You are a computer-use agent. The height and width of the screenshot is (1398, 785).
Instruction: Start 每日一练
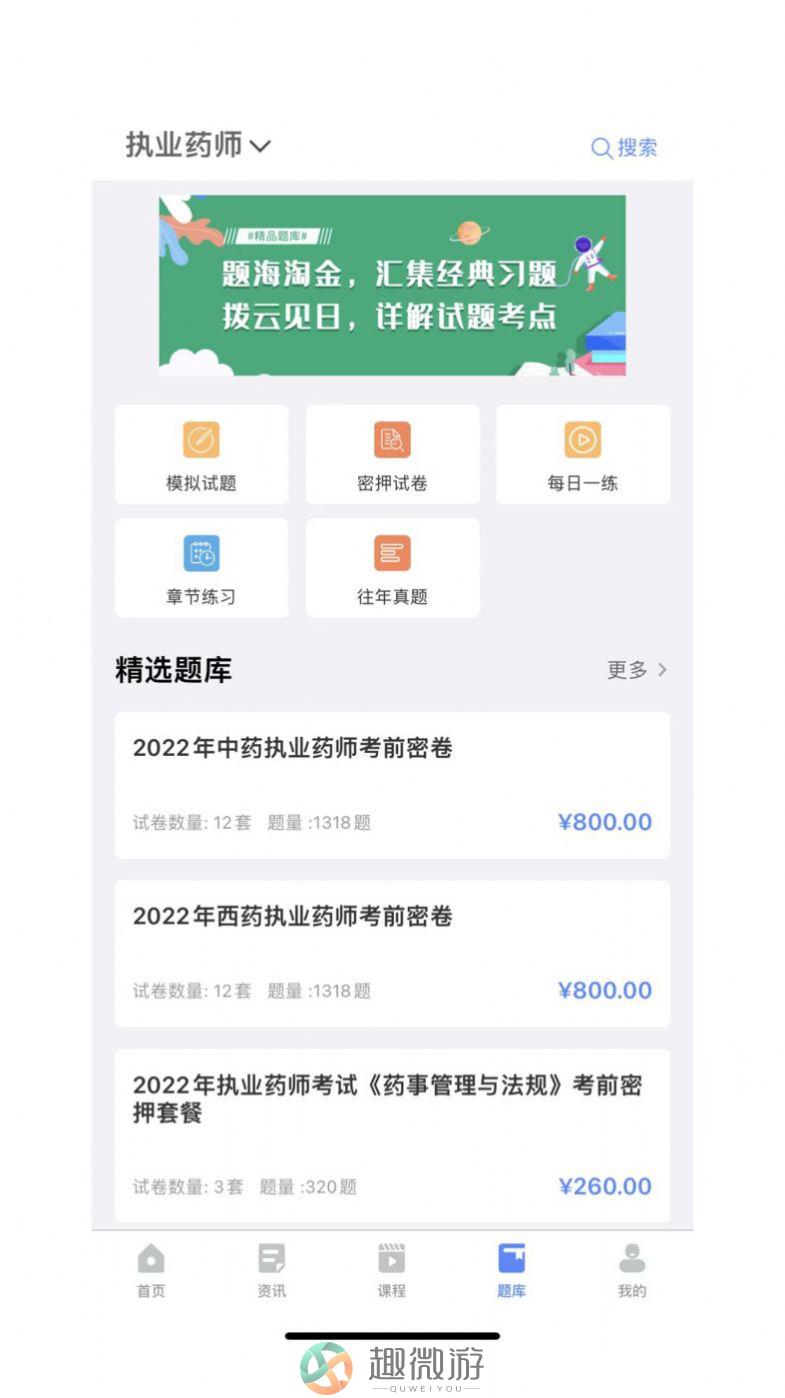(x=583, y=454)
